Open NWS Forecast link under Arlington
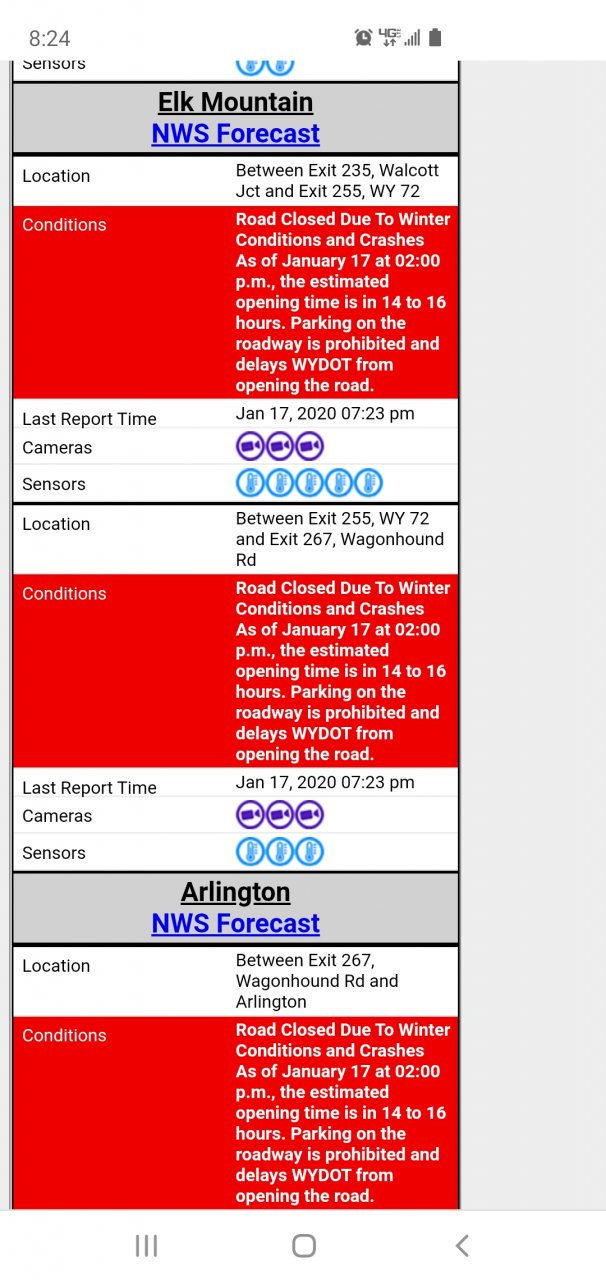 (x=235, y=923)
